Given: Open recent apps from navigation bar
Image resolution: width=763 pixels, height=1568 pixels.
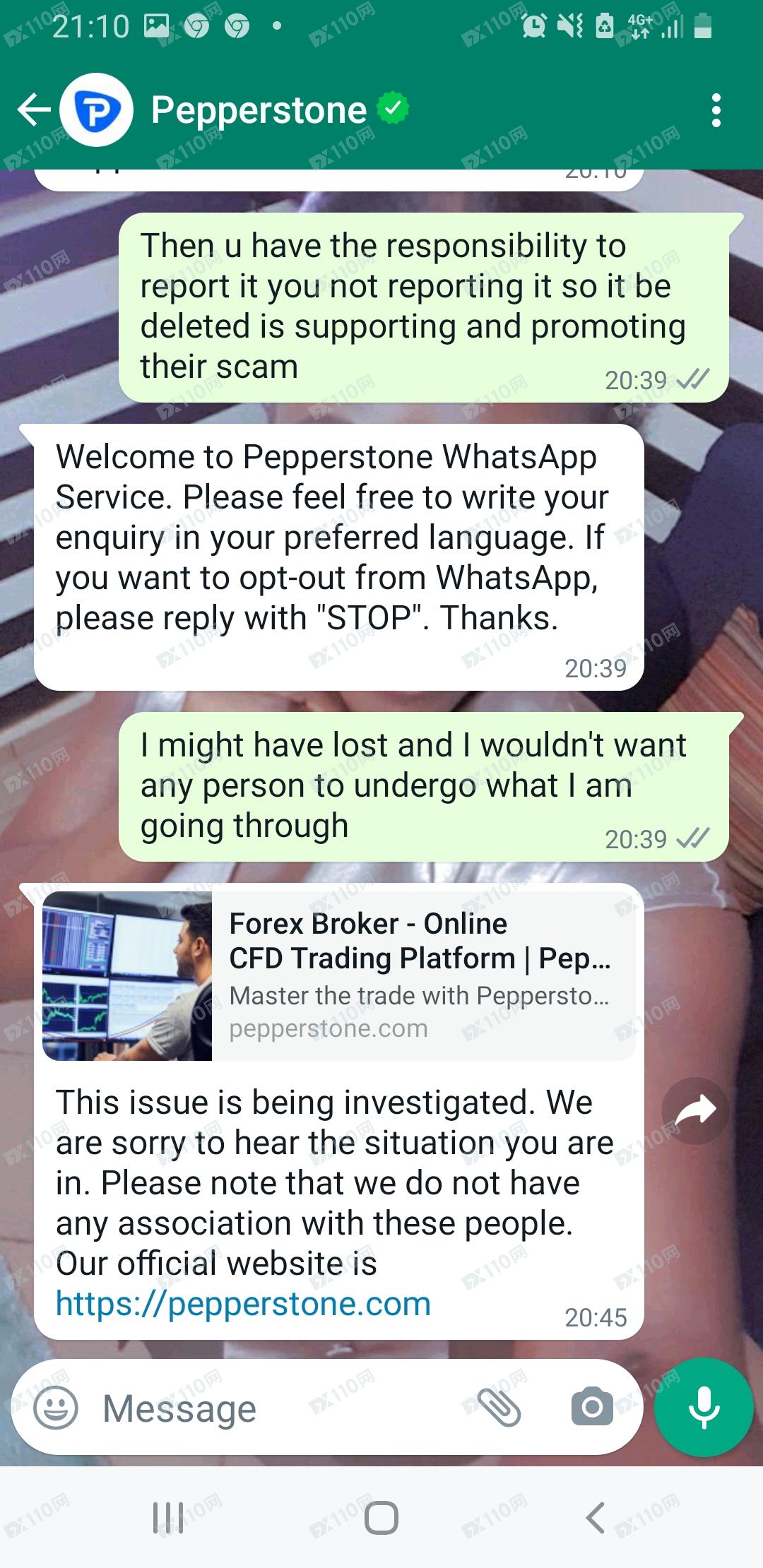Looking at the screenshot, I should tap(168, 1517).
